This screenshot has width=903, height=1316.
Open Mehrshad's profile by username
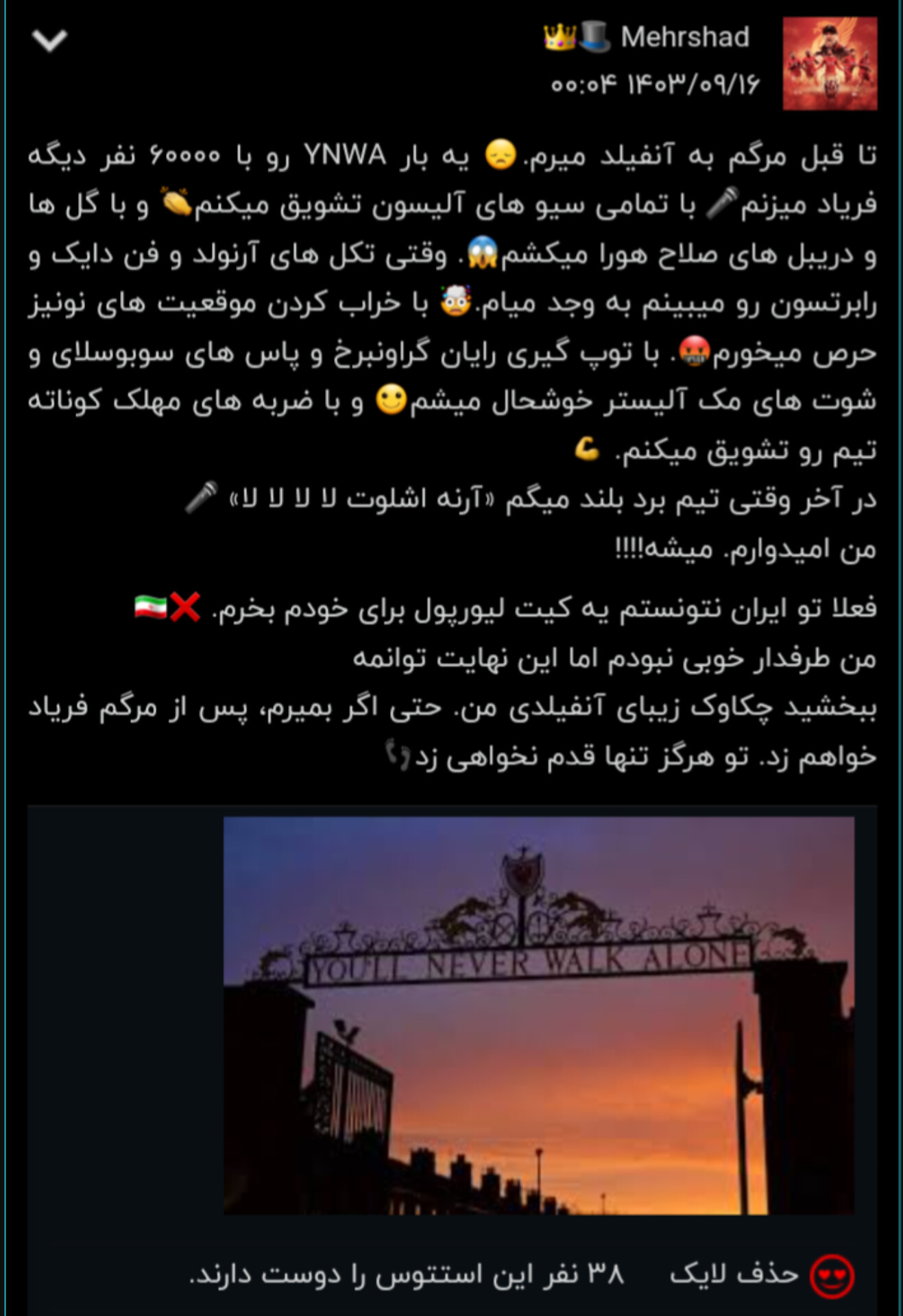[684, 37]
